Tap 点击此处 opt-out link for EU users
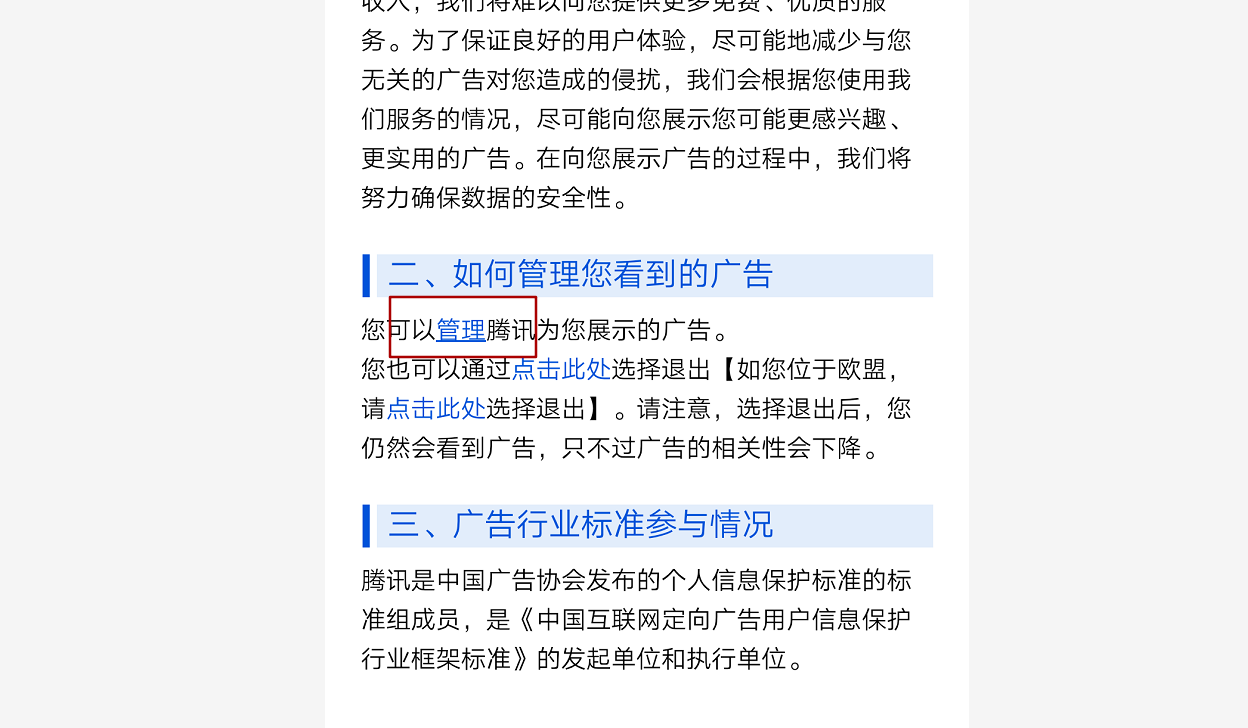 [x=436, y=409]
